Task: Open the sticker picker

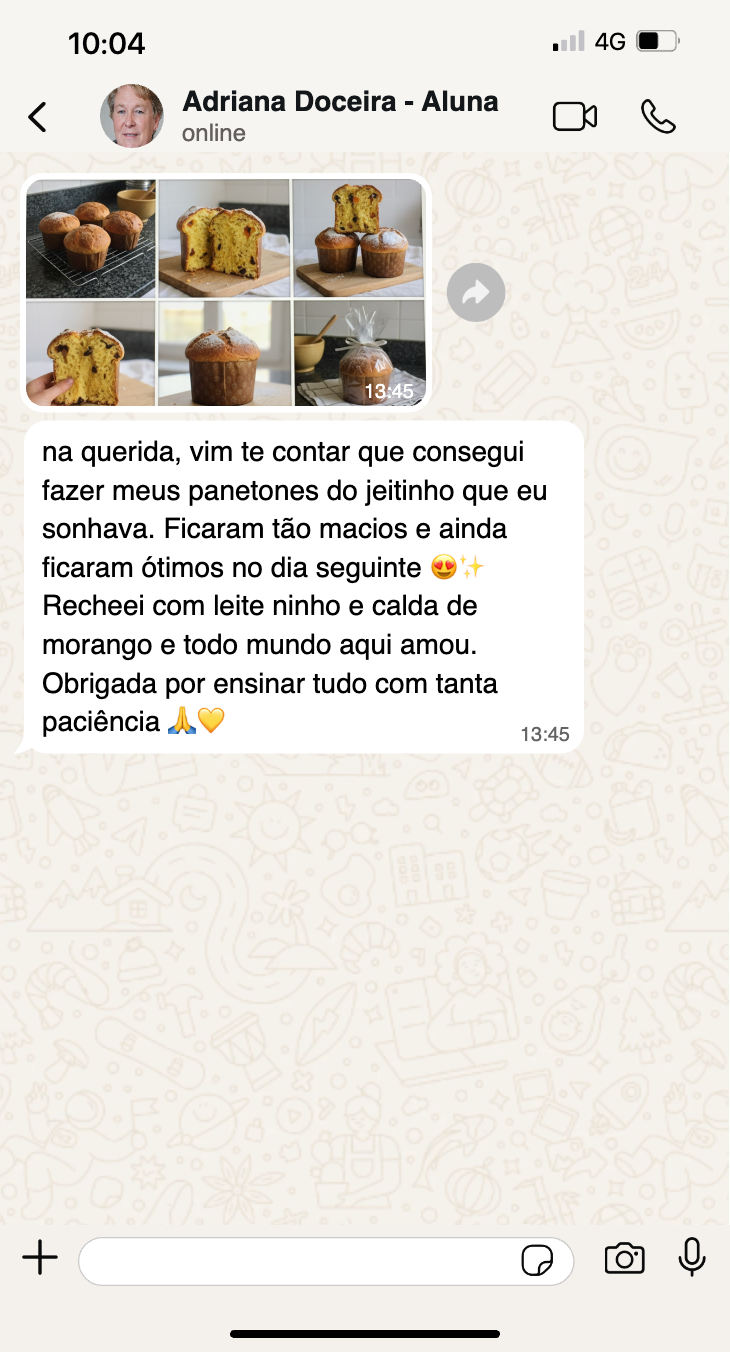Action: 538,1260
